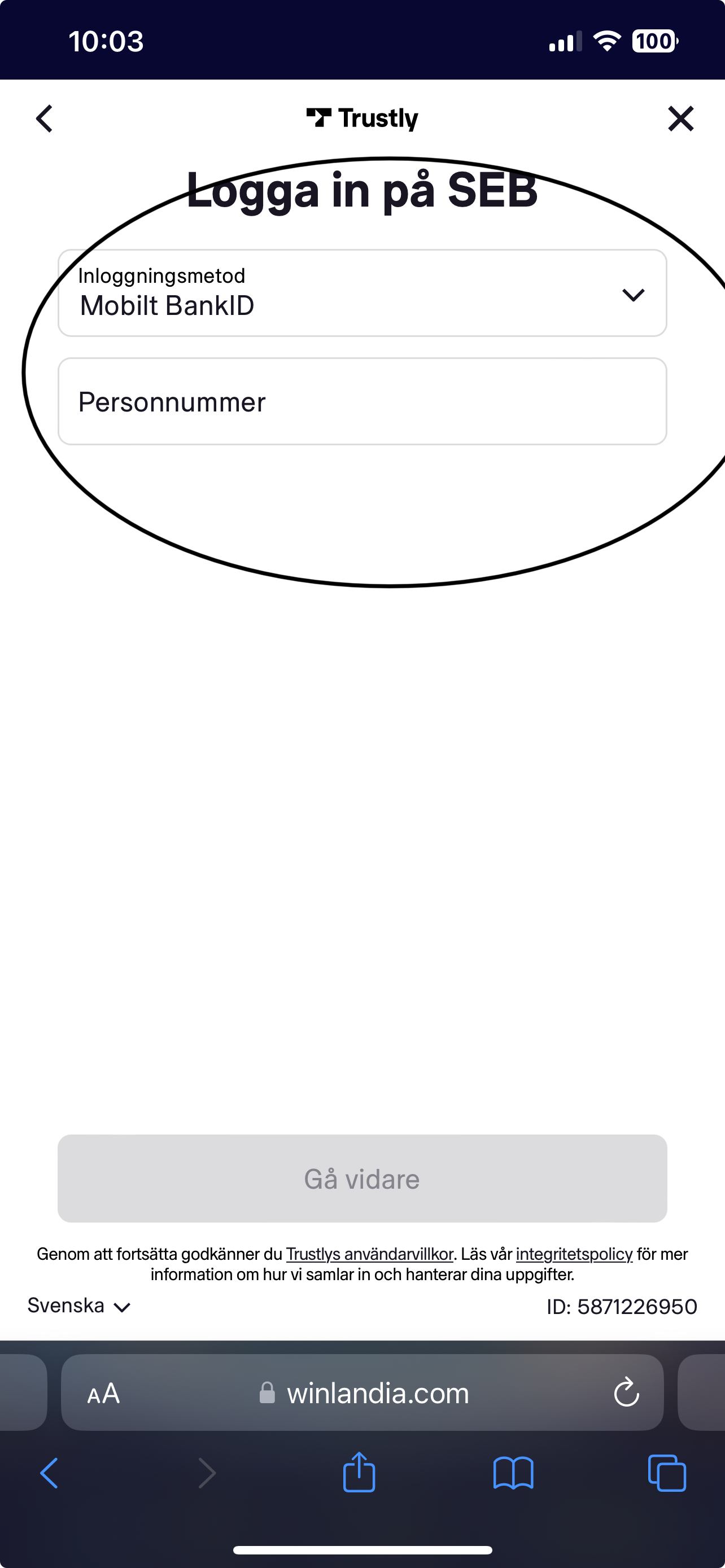Focus the Personnummer input field
Screen dimensions: 725x1568
coord(362,402)
